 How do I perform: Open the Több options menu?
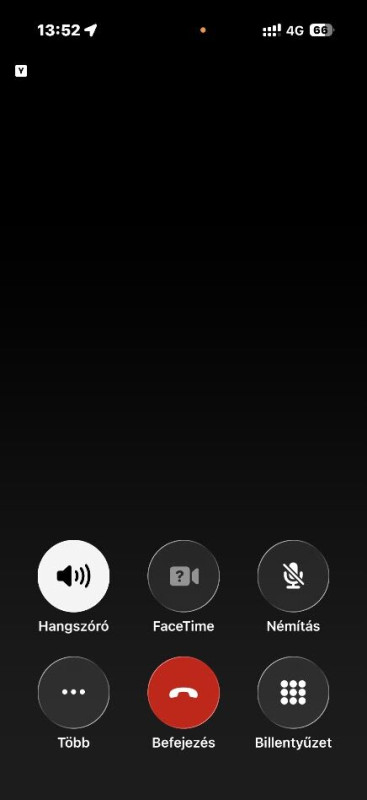coord(74,692)
